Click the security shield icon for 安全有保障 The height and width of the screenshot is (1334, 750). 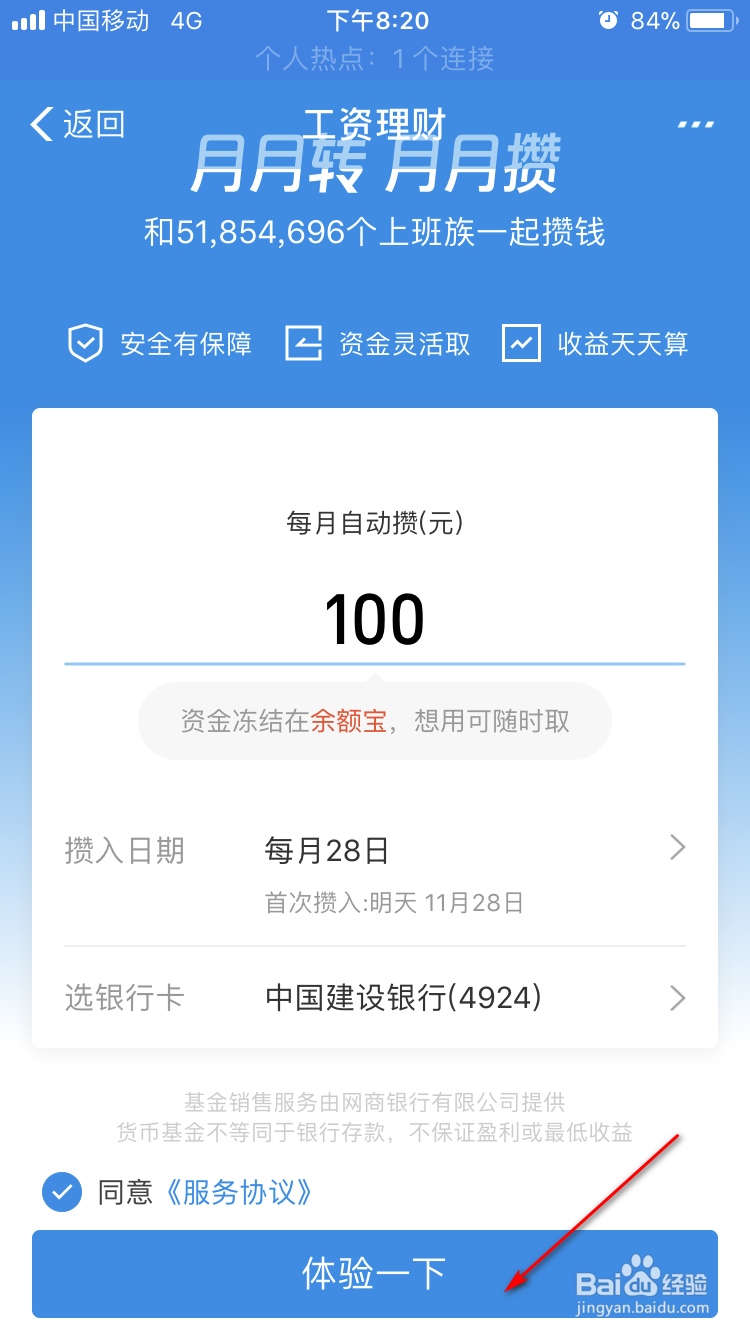[x=85, y=343]
